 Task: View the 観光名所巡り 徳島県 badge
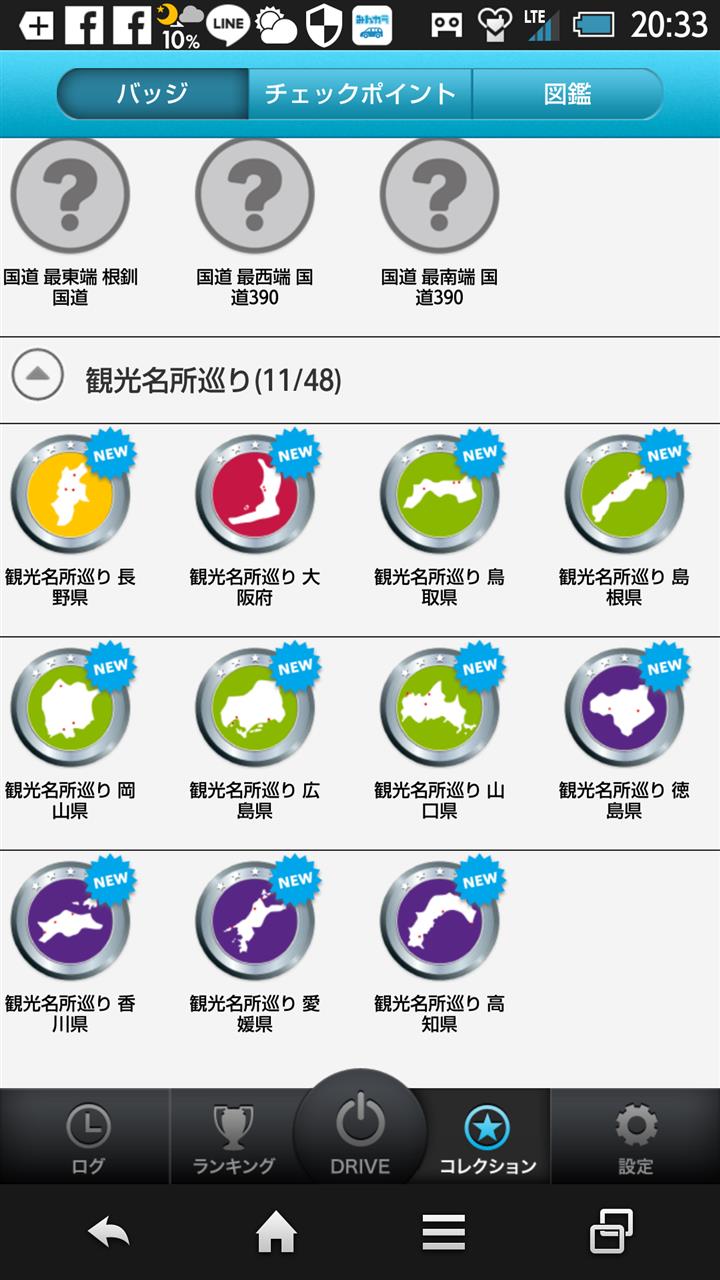pyautogui.click(x=624, y=708)
